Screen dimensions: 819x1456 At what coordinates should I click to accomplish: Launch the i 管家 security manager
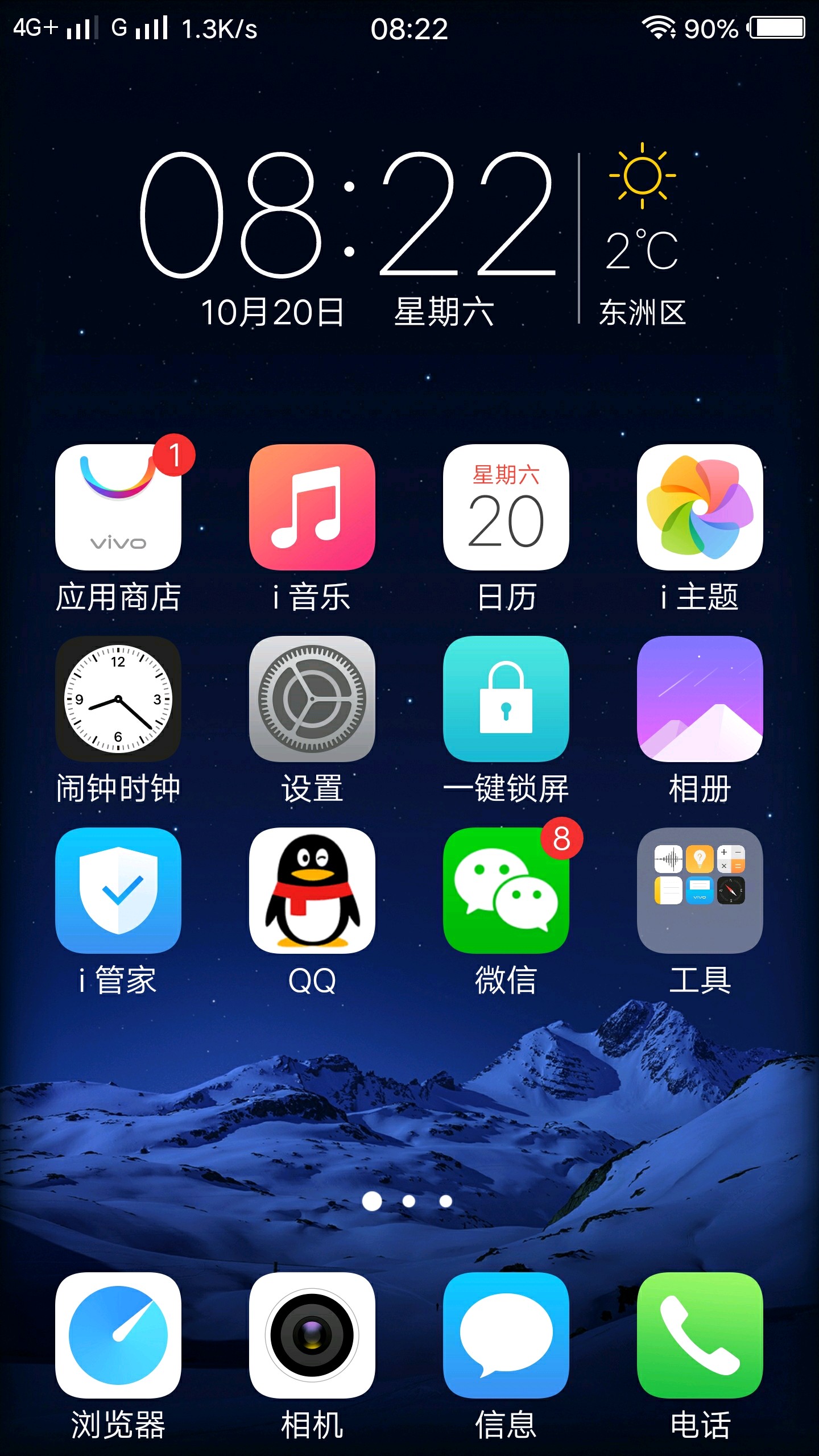tap(118, 891)
